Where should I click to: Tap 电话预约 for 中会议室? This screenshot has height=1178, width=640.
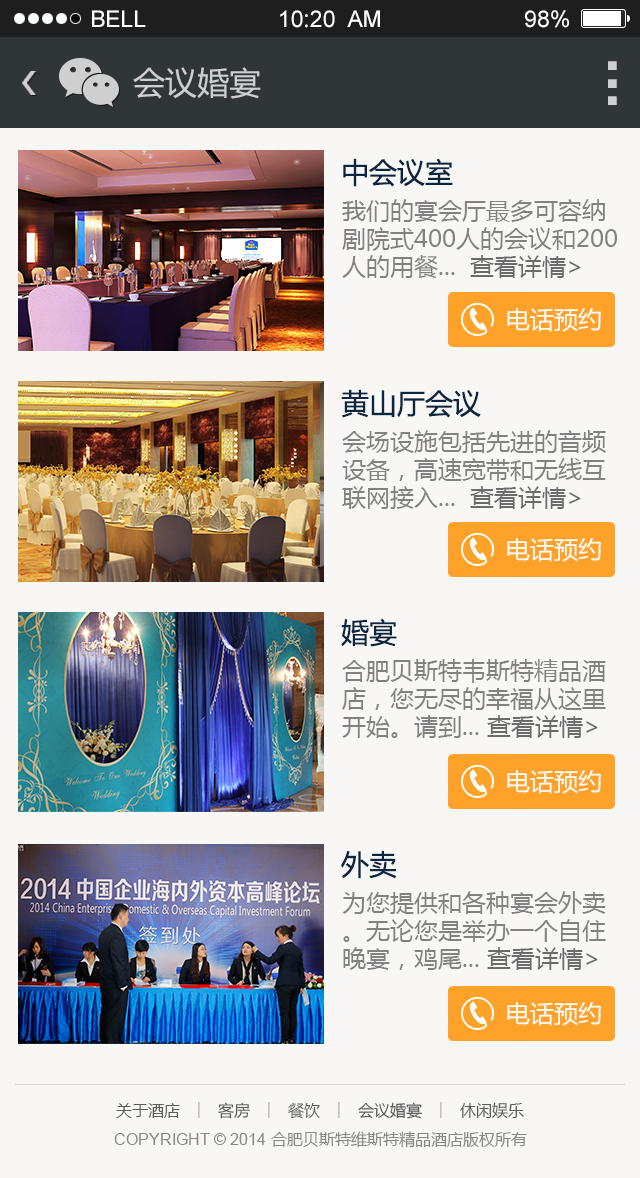coord(531,320)
